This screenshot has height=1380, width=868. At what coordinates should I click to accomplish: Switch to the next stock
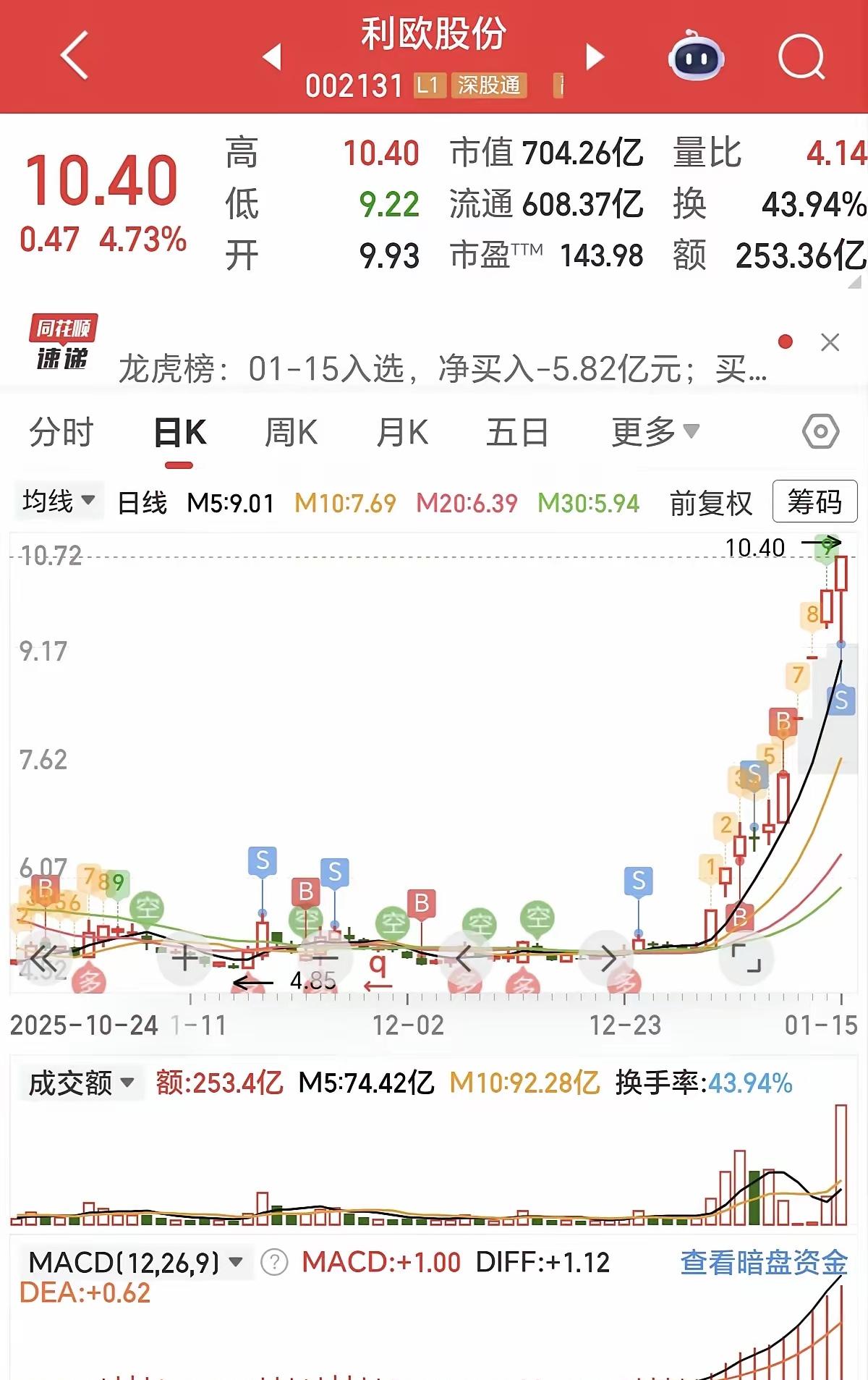click(x=595, y=56)
